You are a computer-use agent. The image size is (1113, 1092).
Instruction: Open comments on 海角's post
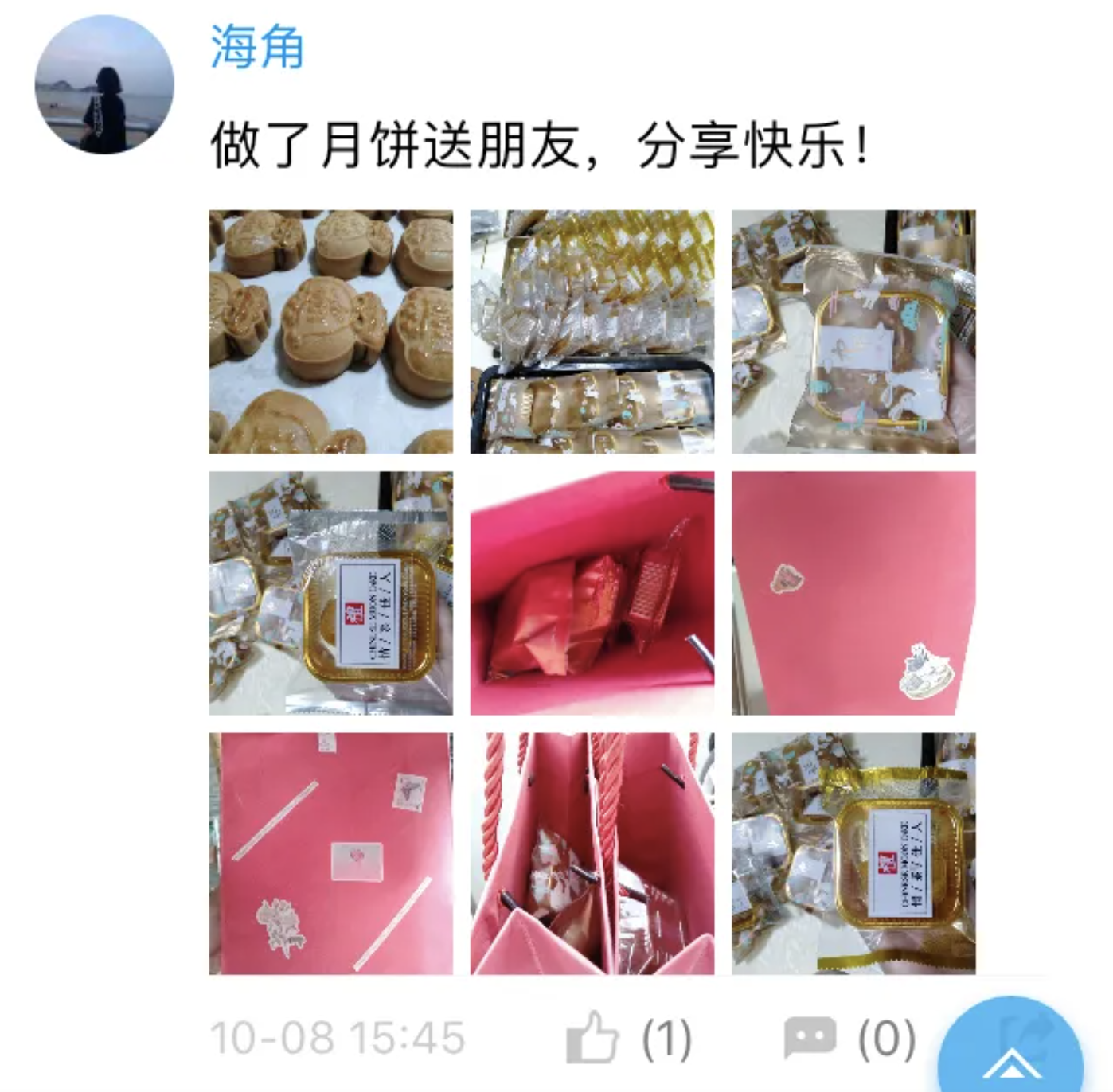pyautogui.click(x=810, y=1037)
